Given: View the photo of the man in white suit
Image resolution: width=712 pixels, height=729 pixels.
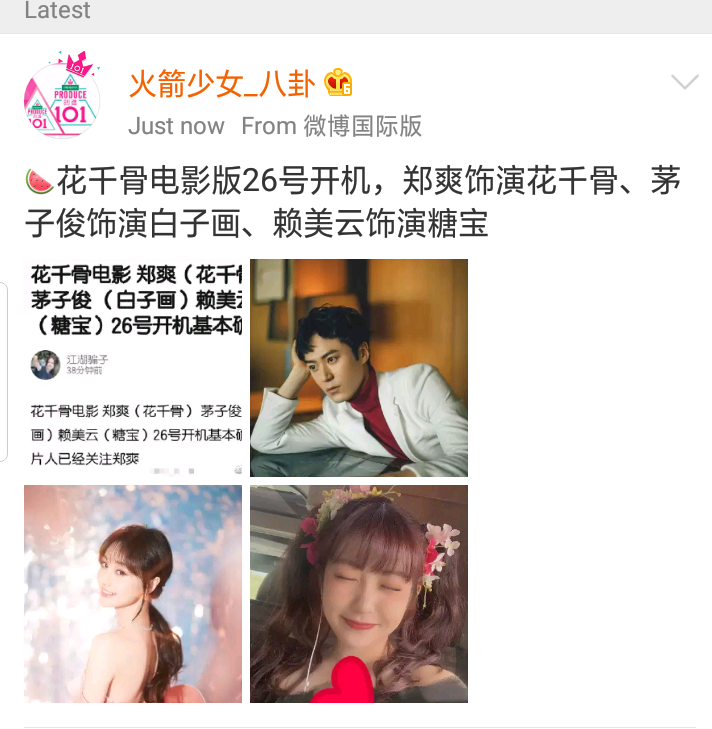Looking at the screenshot, I should pyautogui.click(x=359, y=367).
